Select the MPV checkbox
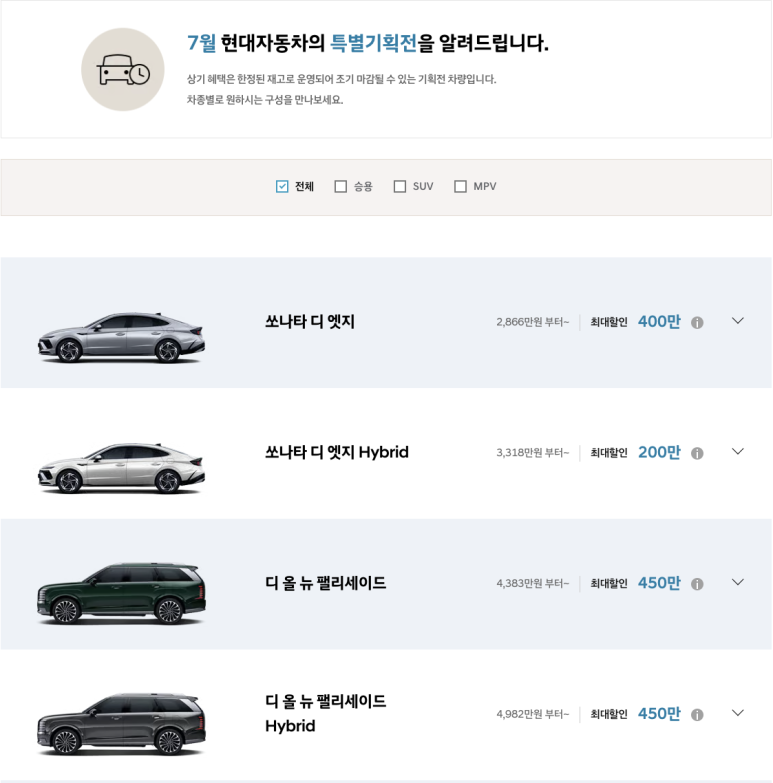This screenshot has width=773, height=783. point(460,186)
